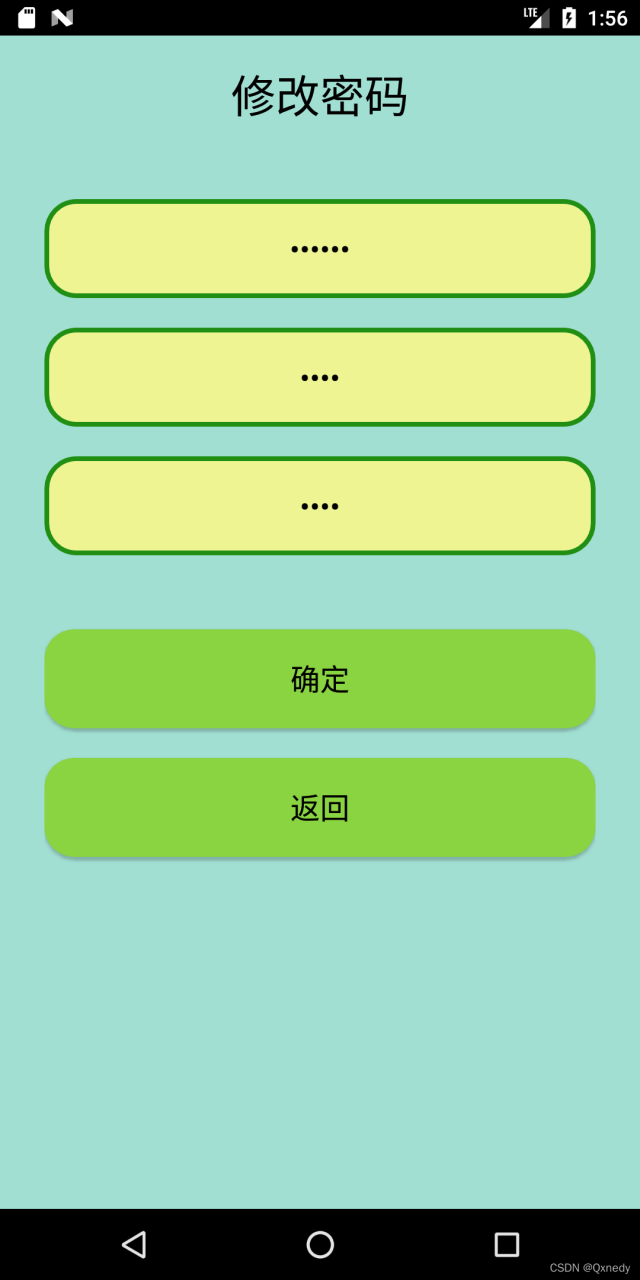This screenshot has height=1280, width=640.
Task: Confirm with the 确定 button
Action: click(x=320, y=679)
